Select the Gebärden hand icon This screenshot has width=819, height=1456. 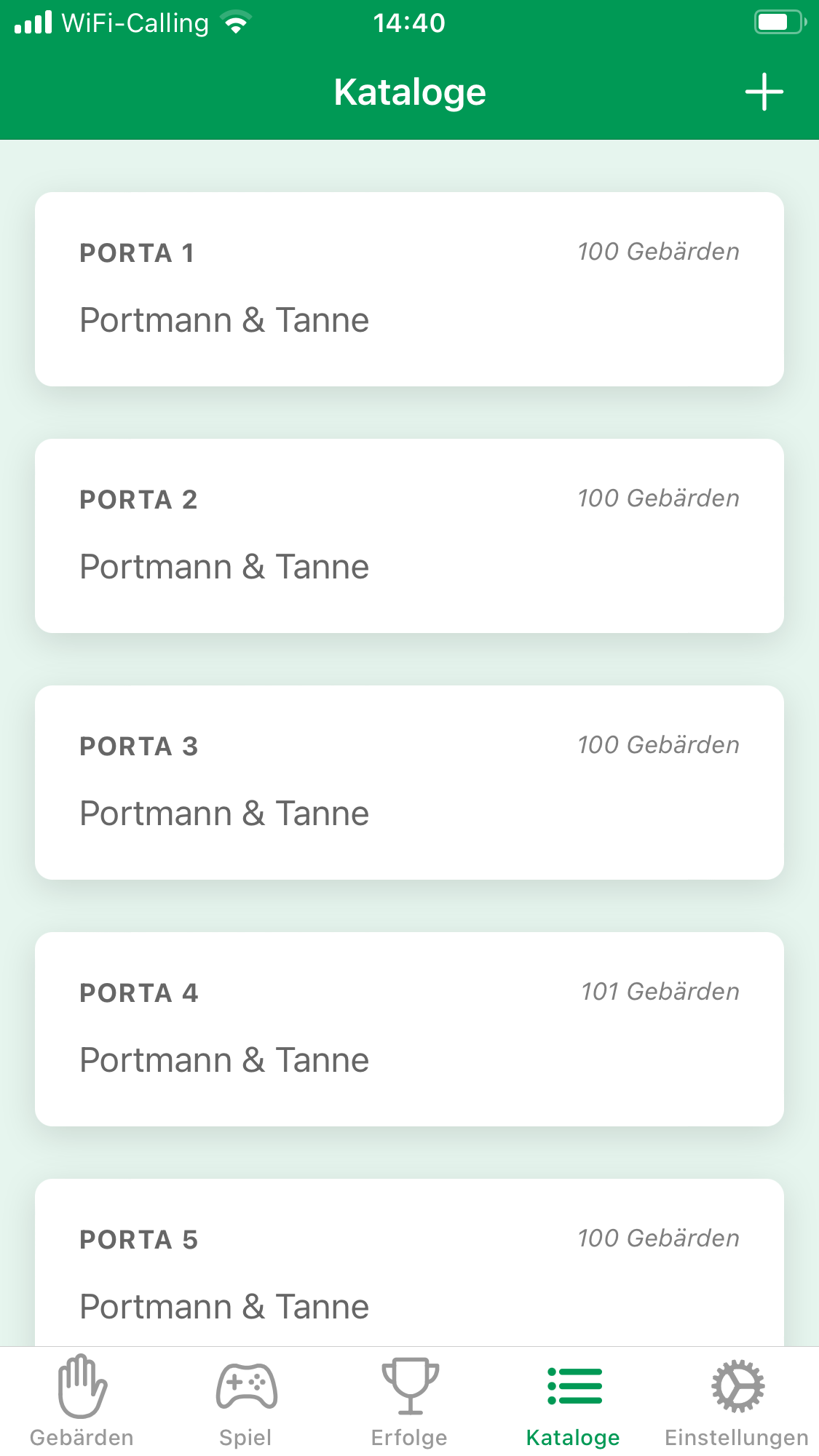coord(82,1387)
